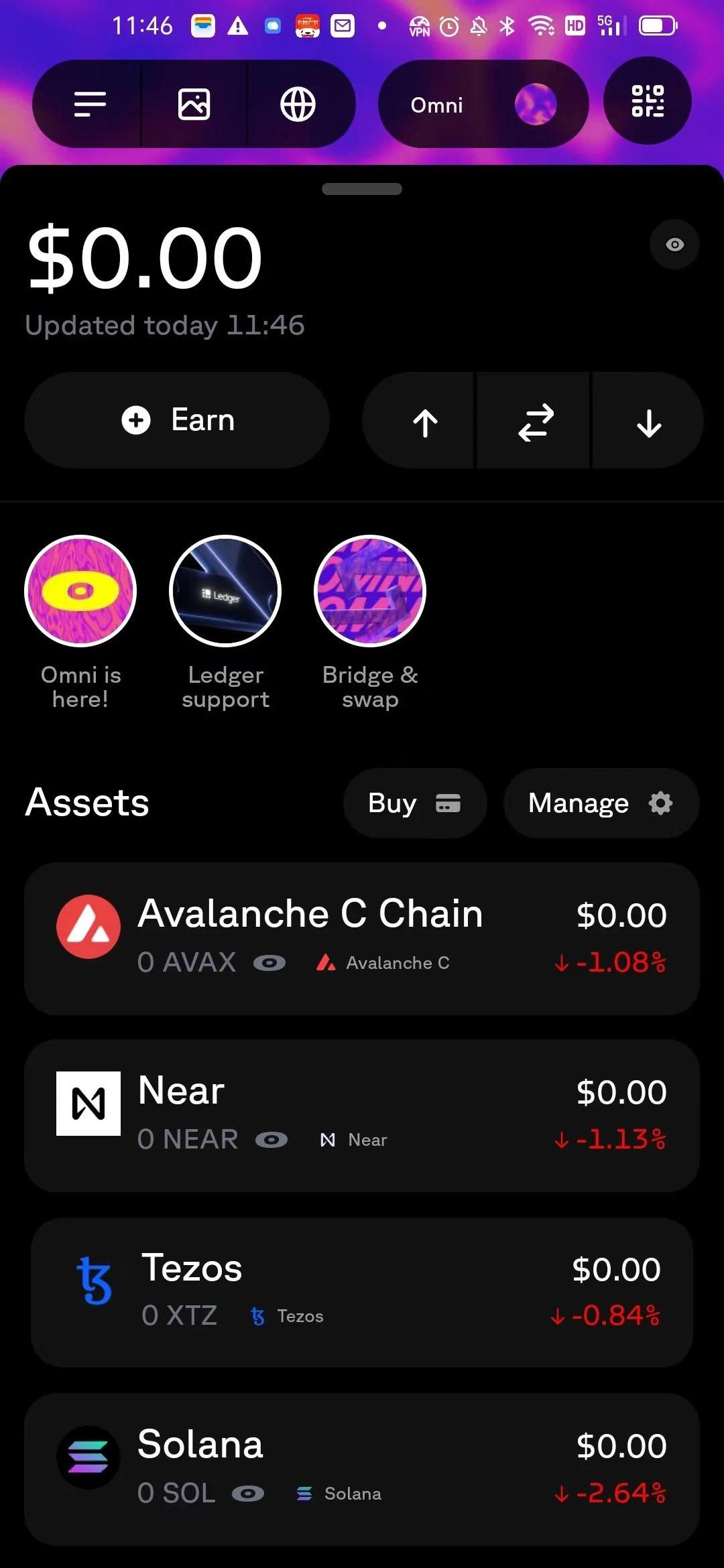Open the Near asset card

click(362, 1115)
